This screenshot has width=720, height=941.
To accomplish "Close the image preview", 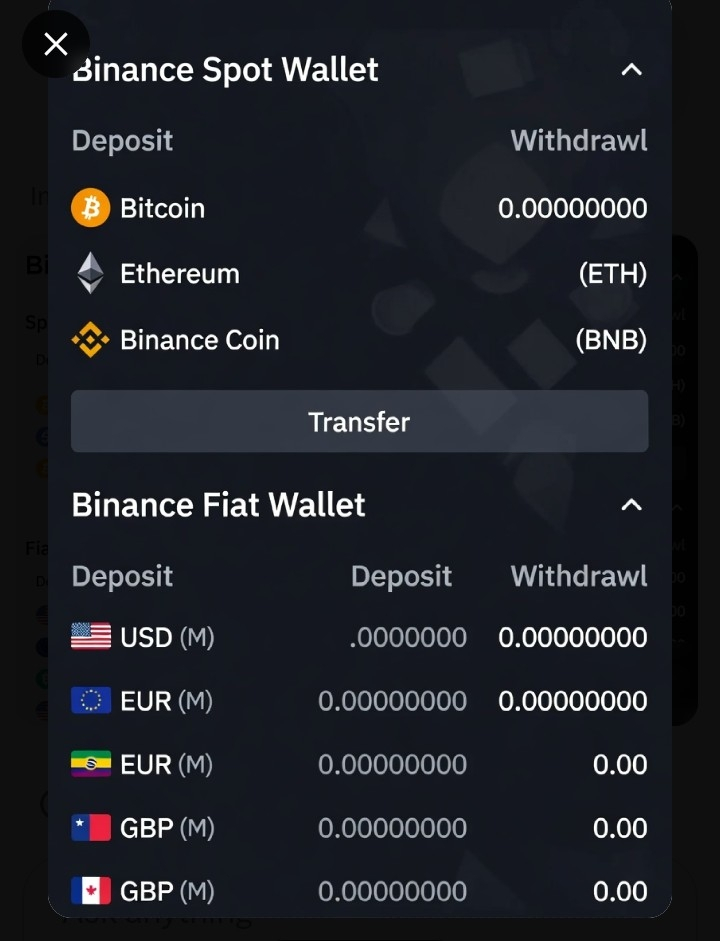I will 56,44.
